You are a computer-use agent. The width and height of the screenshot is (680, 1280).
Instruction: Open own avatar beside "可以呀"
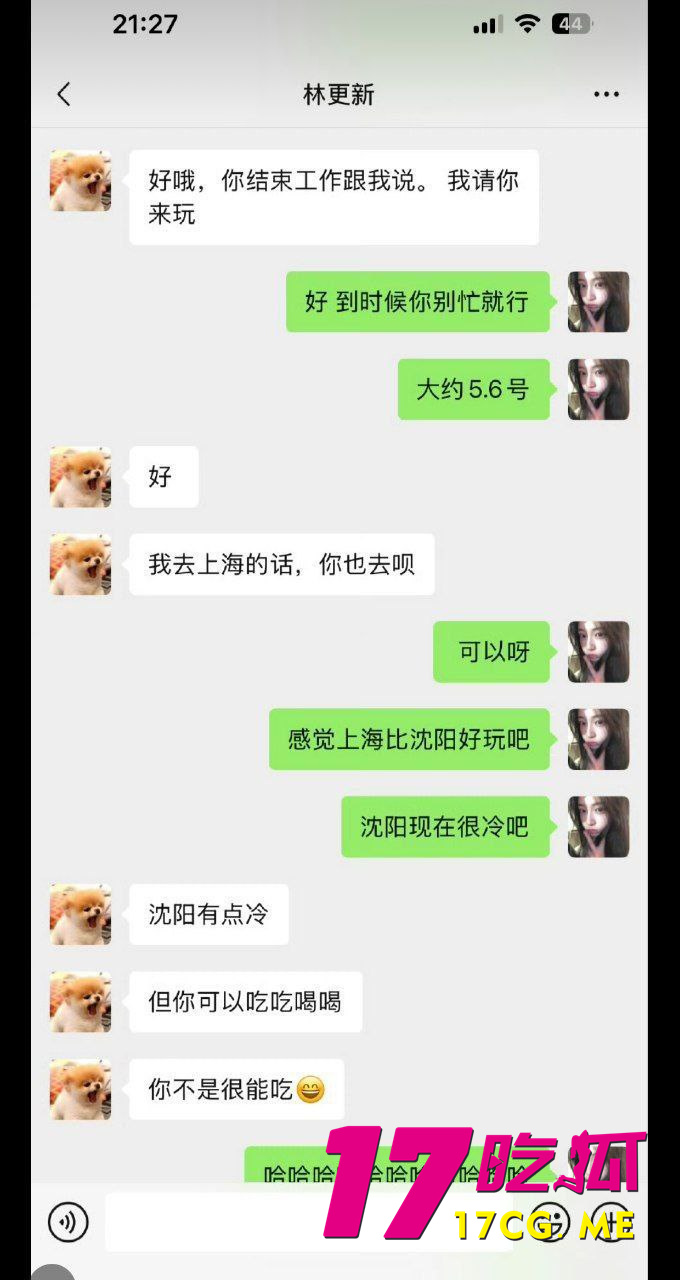[598, 652]
